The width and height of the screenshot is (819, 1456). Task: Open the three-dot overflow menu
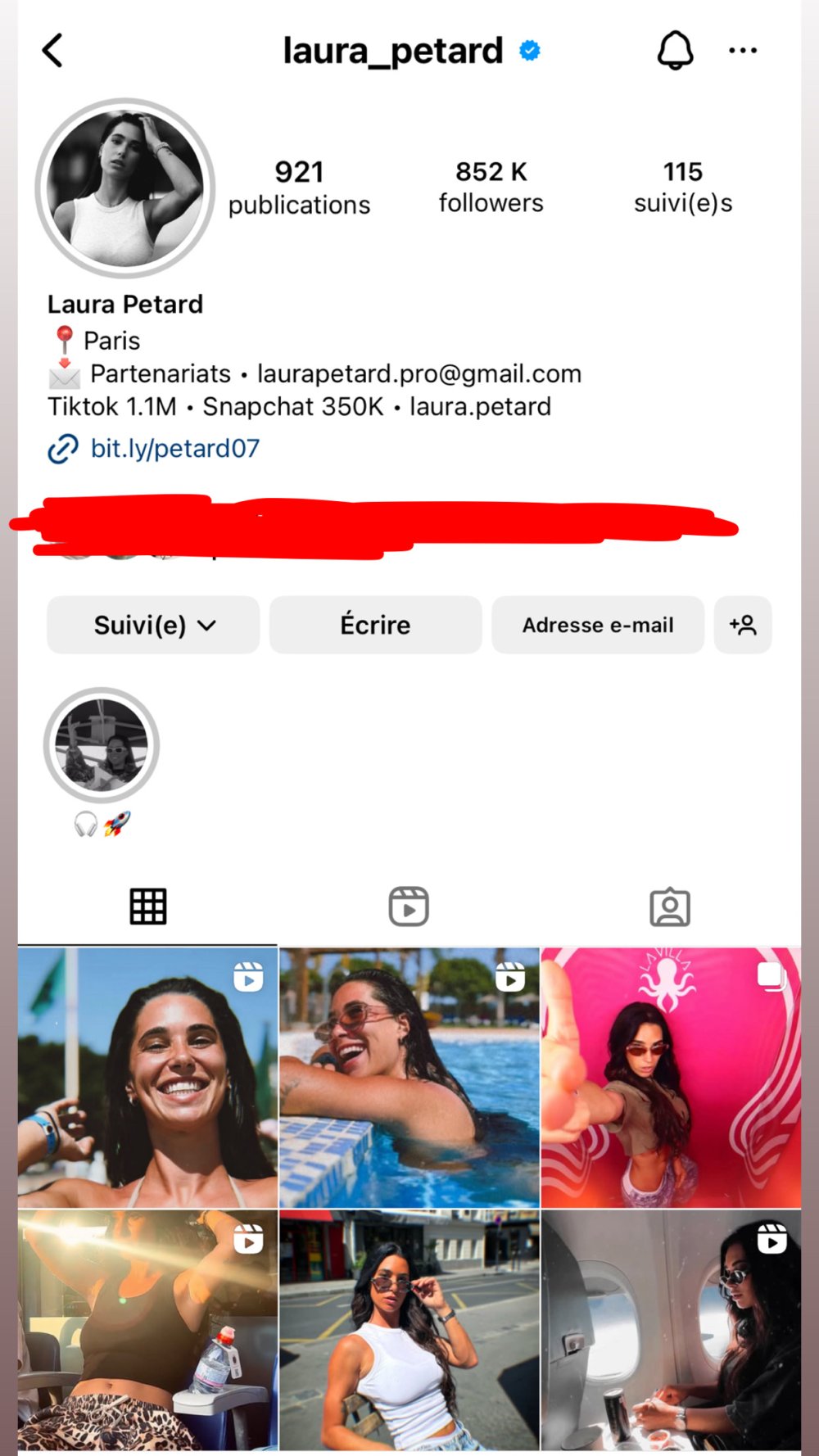pos(743,51)
